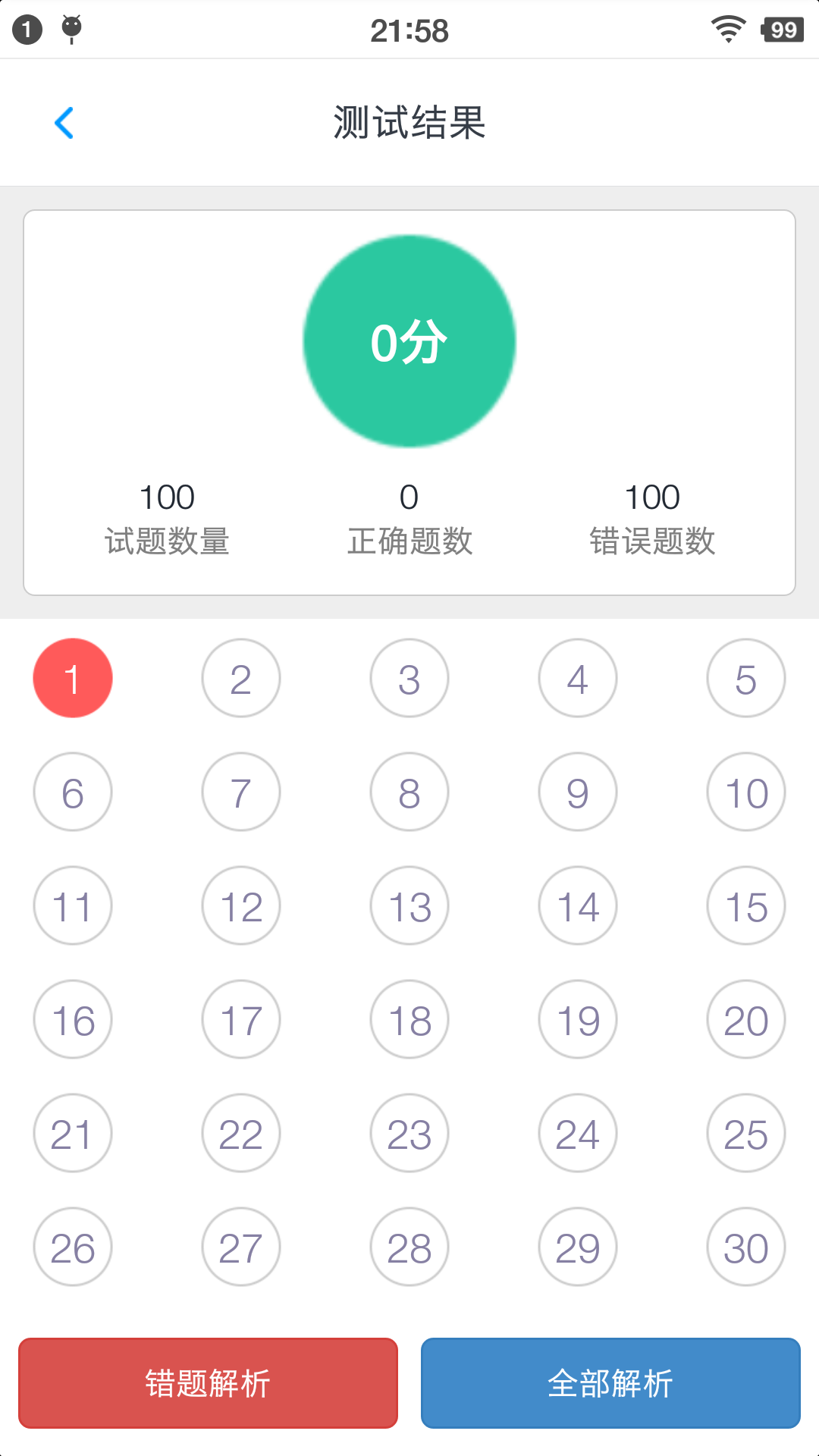This screenshot has width=819, height=1456.
Task: Select question number 5
Action: point(745,677)
